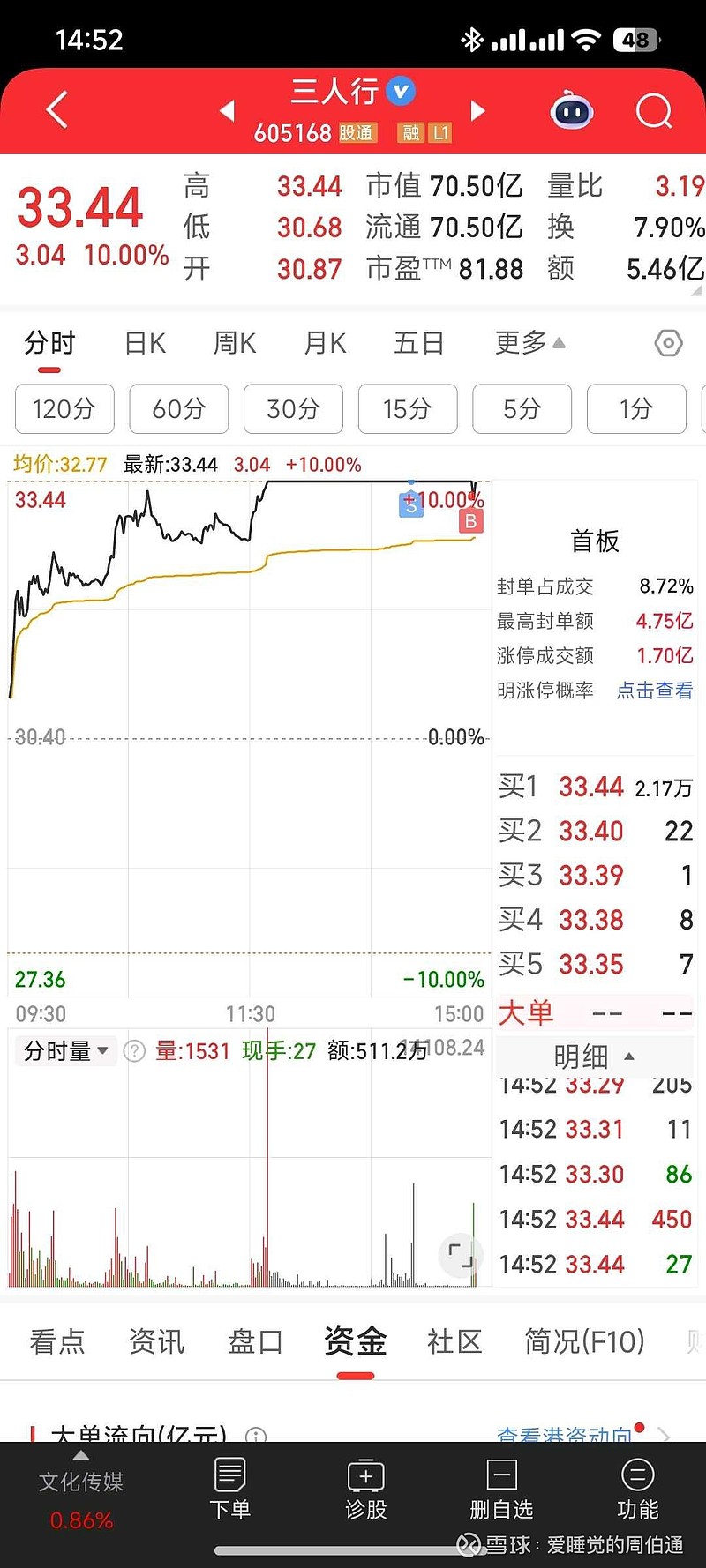Expand the 更多 chart options
The height and width of the screenshot is (1568, 706).
click(529, 343)
